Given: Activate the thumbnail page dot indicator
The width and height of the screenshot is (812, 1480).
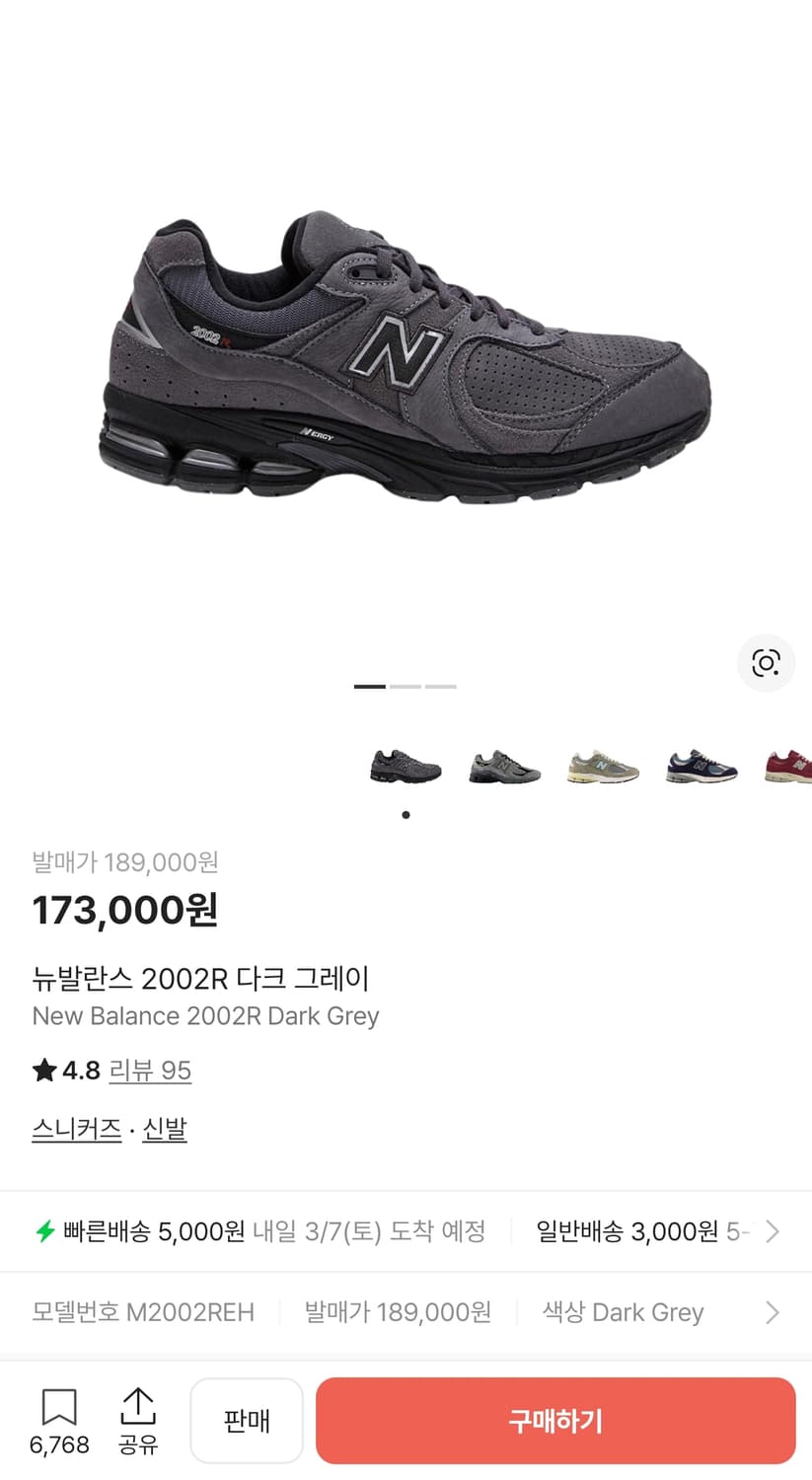Looking at the screenshot, I should click(x=406, y=815).
